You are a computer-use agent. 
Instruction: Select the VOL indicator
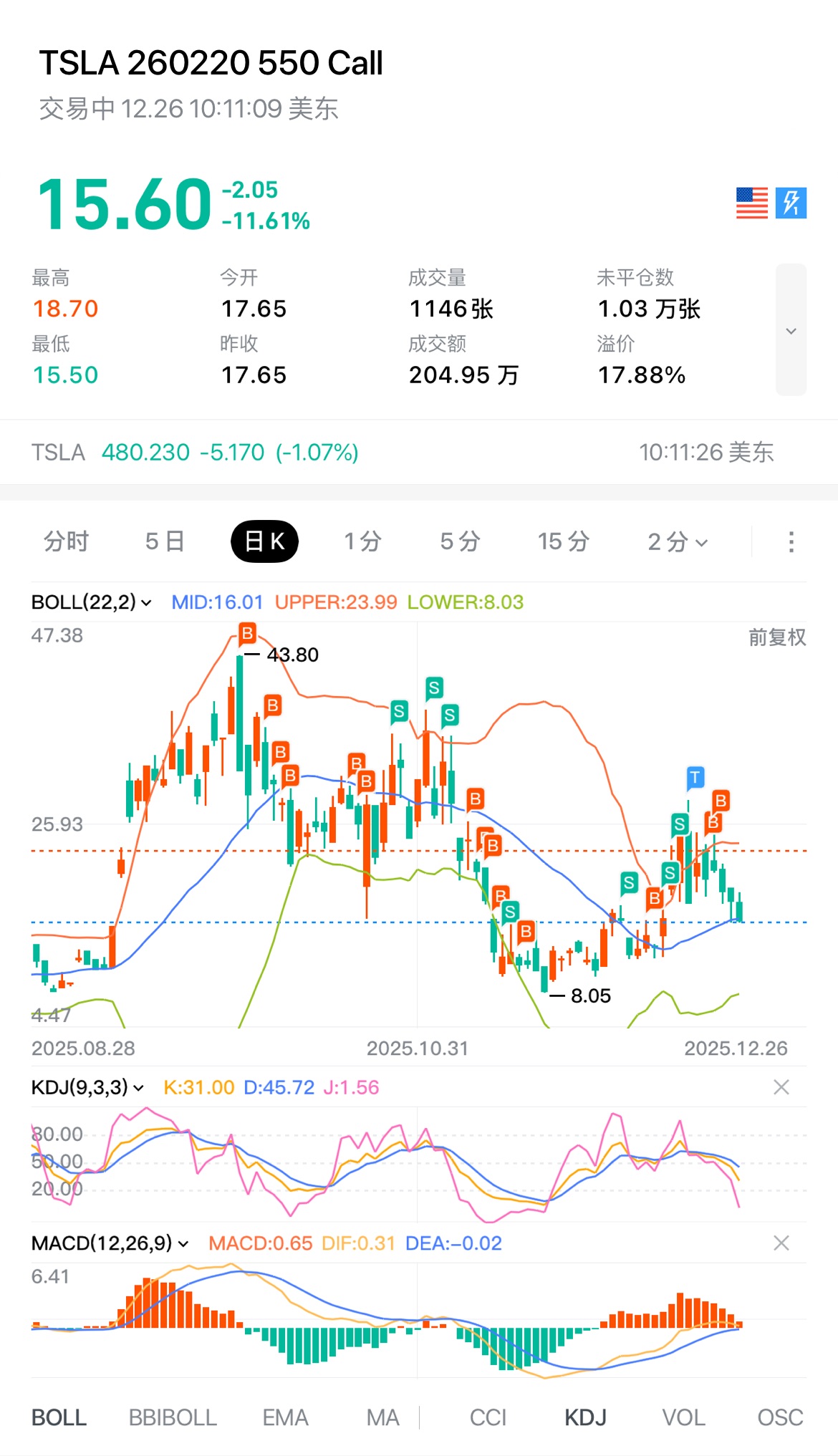pyautogui.click(x=683, y=1417)
